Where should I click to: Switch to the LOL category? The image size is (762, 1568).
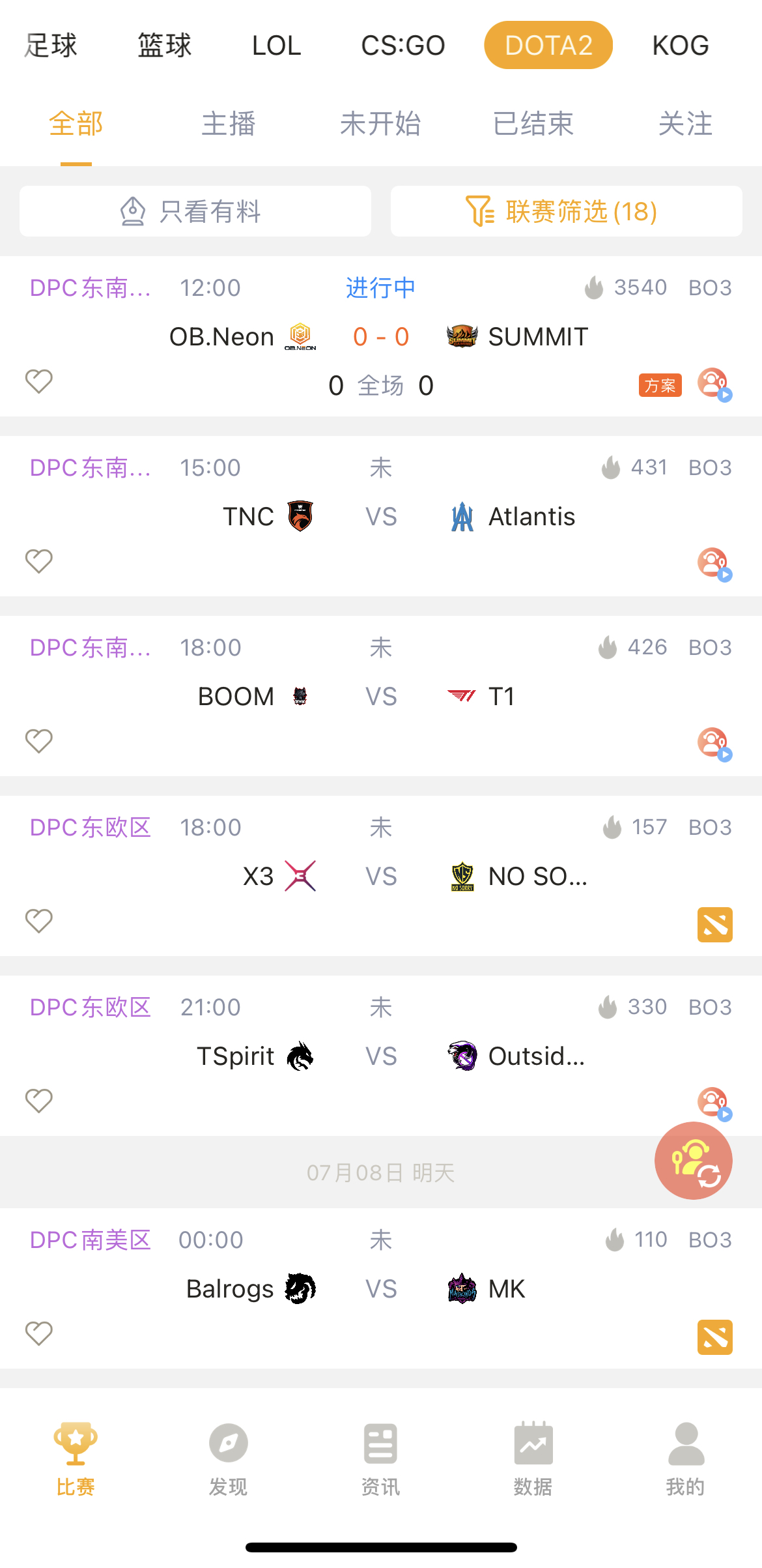(277, 46)
